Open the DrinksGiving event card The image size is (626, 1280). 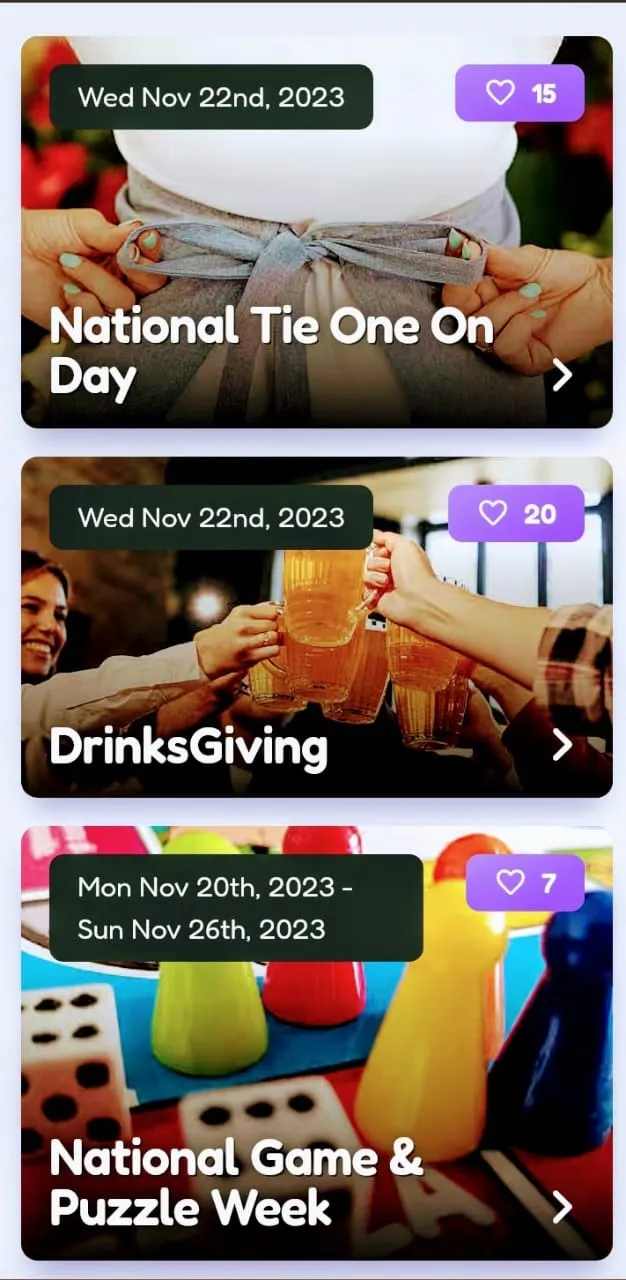562,744
